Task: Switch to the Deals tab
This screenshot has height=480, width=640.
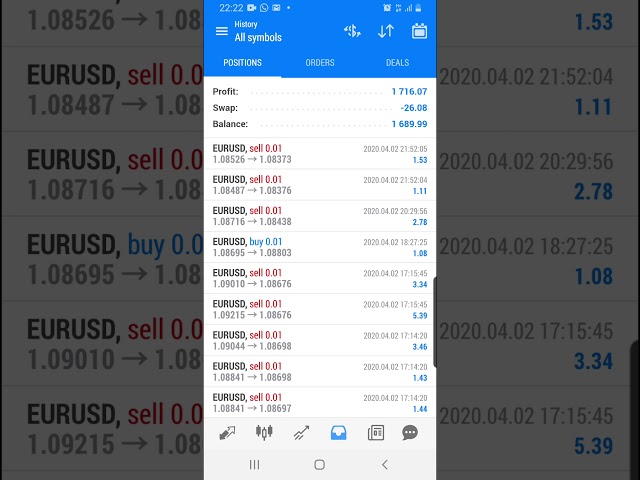Action: [x=397, y=62]
